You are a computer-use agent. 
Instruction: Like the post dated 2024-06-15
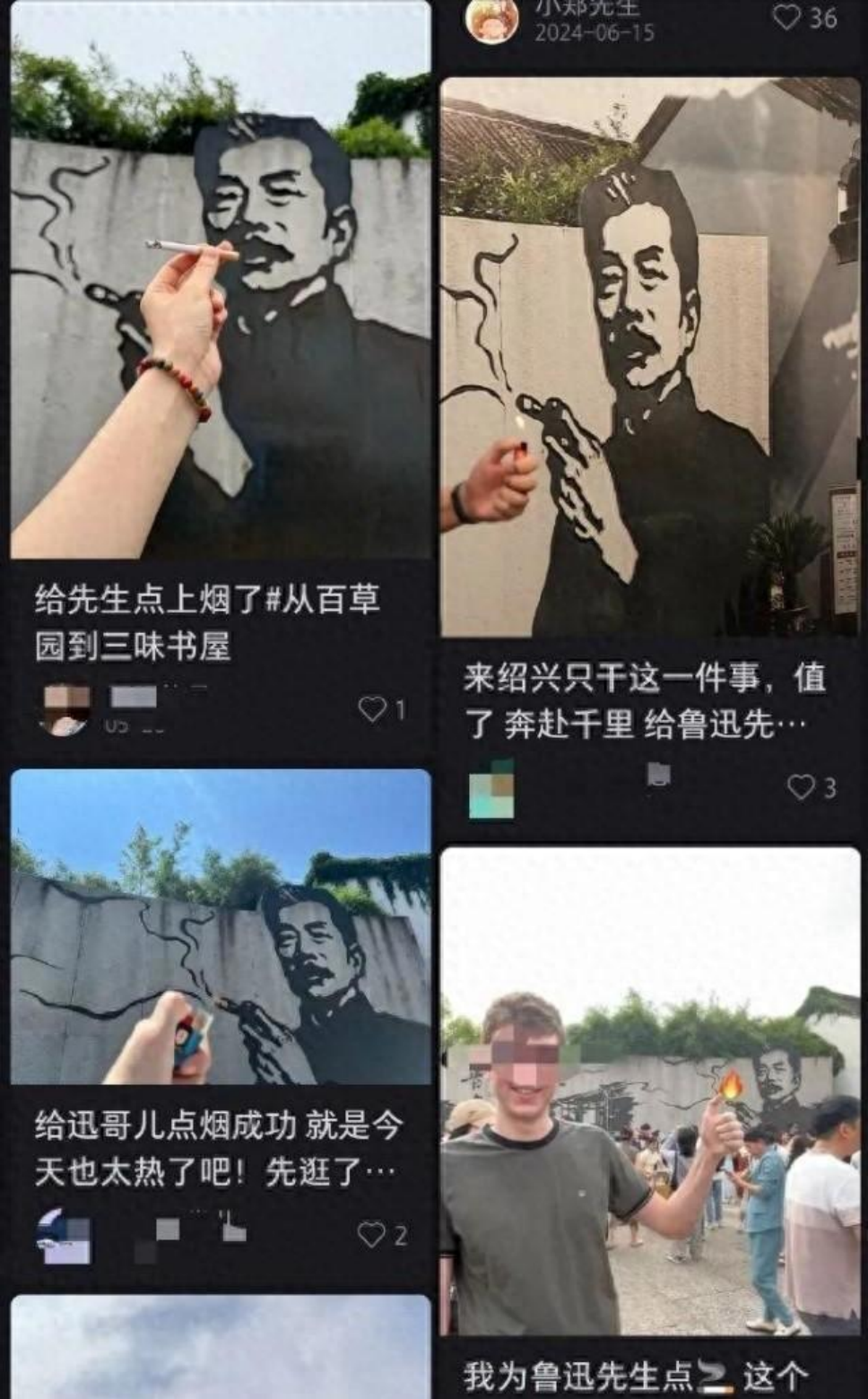coord(786,17)
